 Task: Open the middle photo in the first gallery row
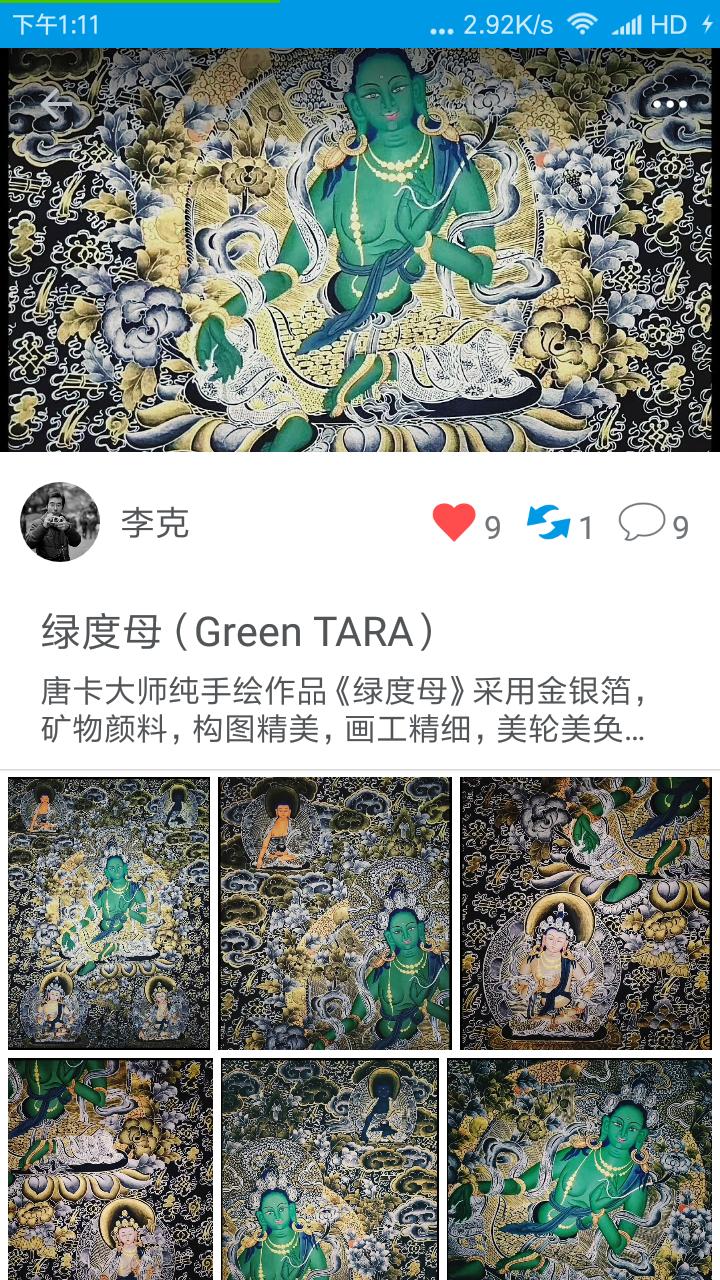pyautogui.click(x=334, y=913)
